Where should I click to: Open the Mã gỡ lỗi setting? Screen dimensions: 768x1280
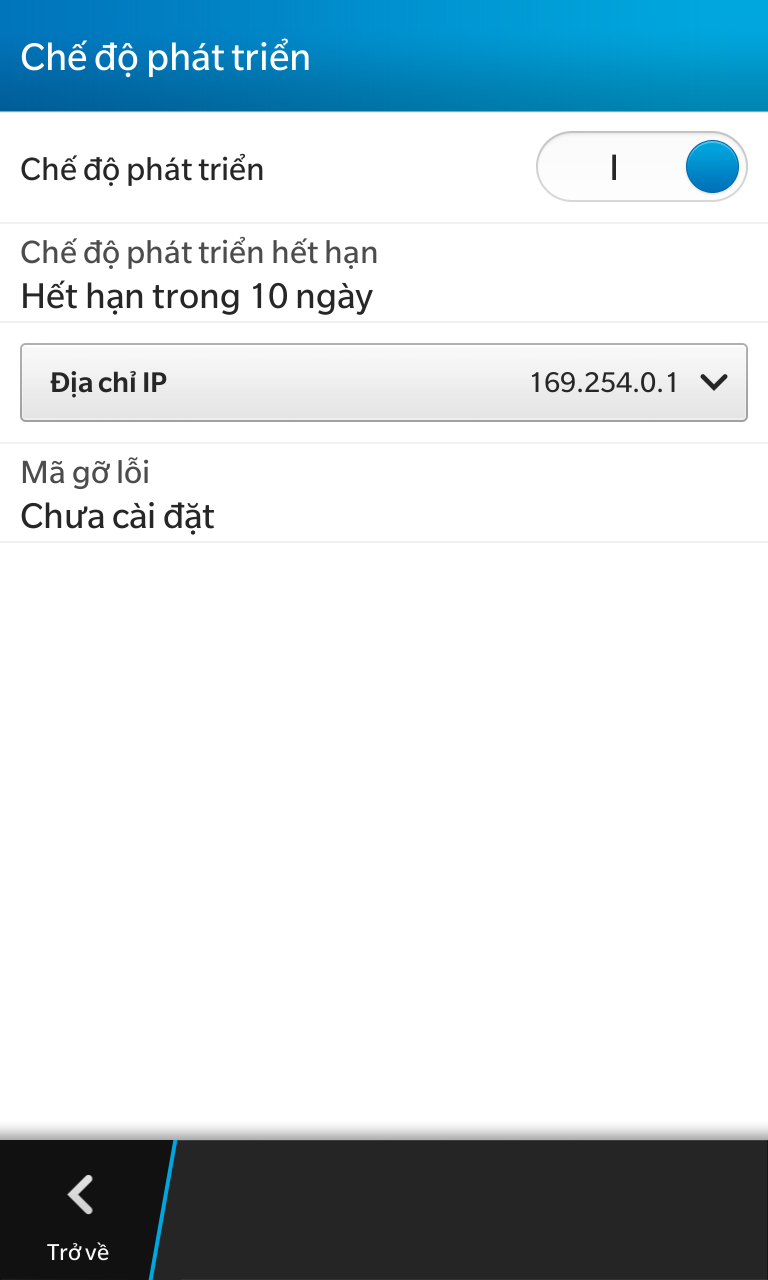(x=384, y=494)
